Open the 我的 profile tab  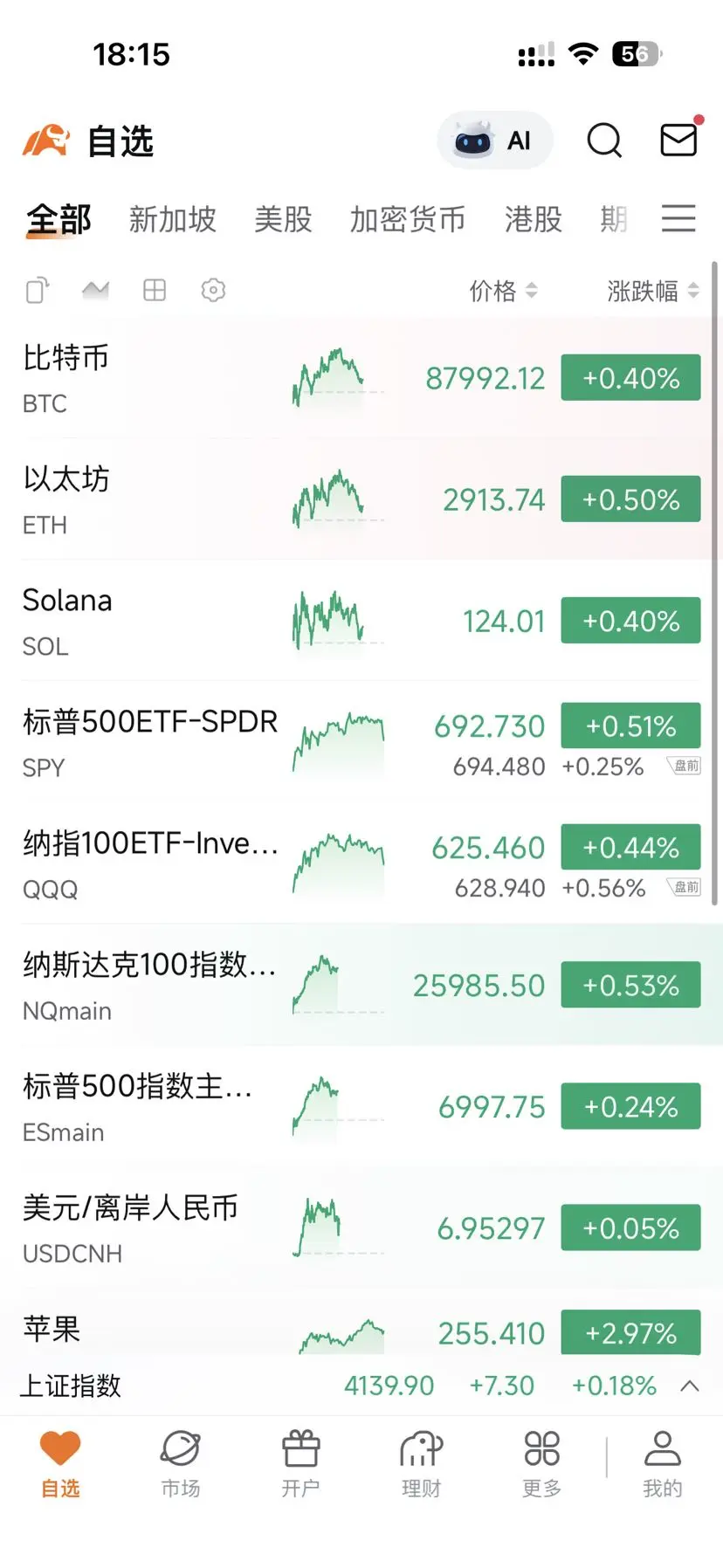[662, 1463]
